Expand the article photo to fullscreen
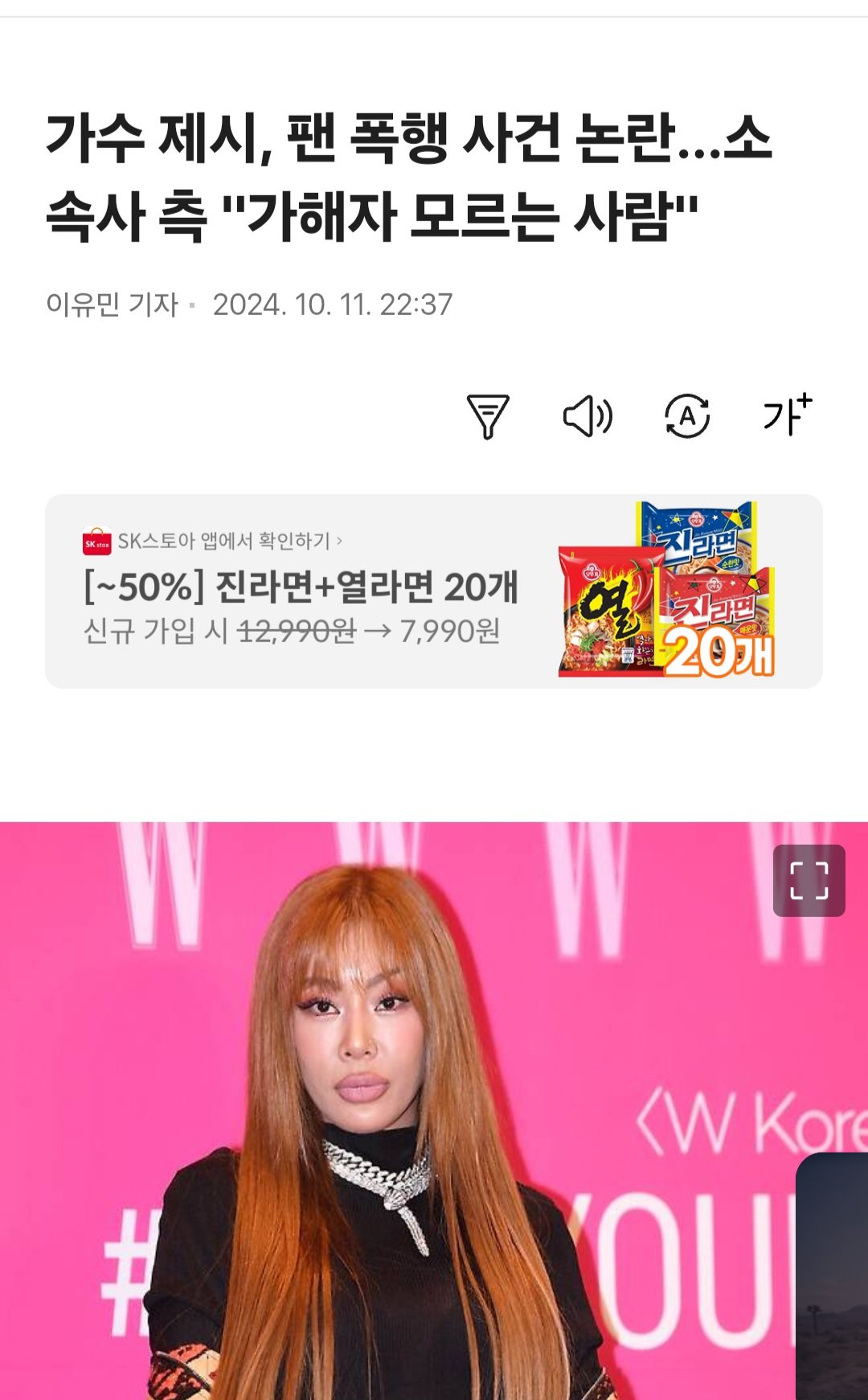This screenshot has width=868, height=1400. [x=809, y=880]
